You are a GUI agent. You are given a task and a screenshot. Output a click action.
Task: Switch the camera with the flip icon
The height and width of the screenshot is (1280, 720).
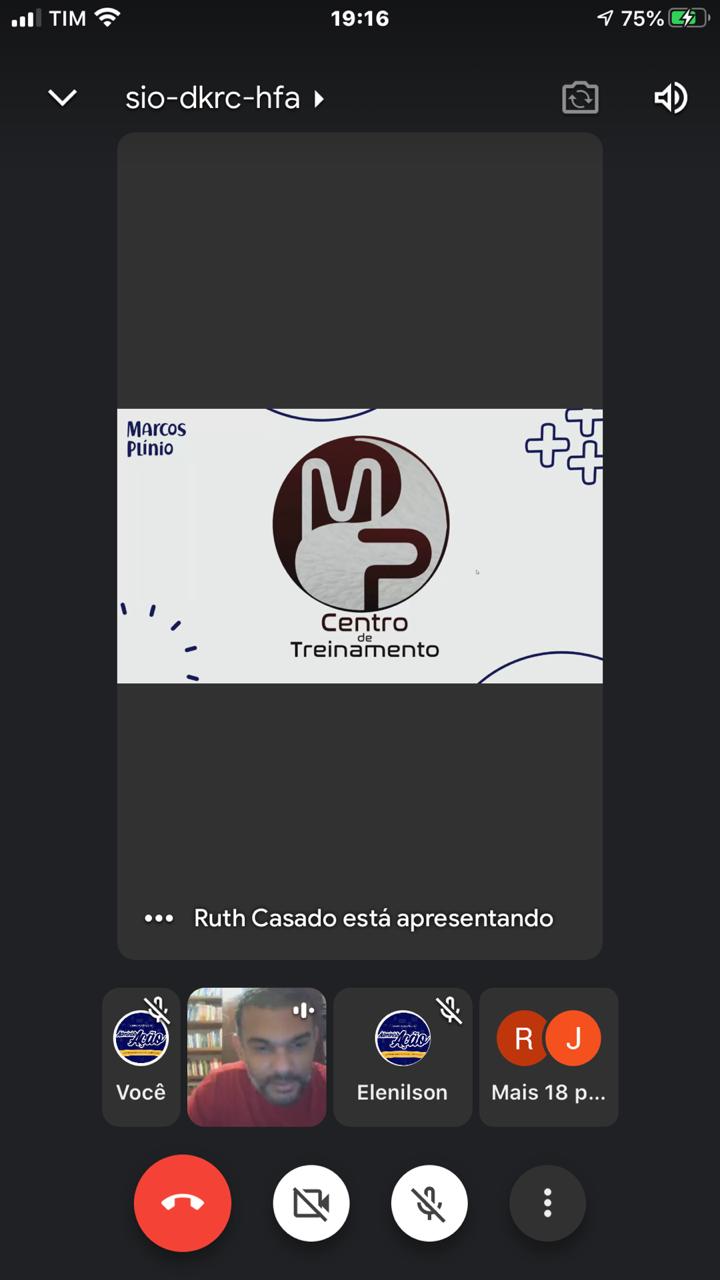[x=580, y=98]
